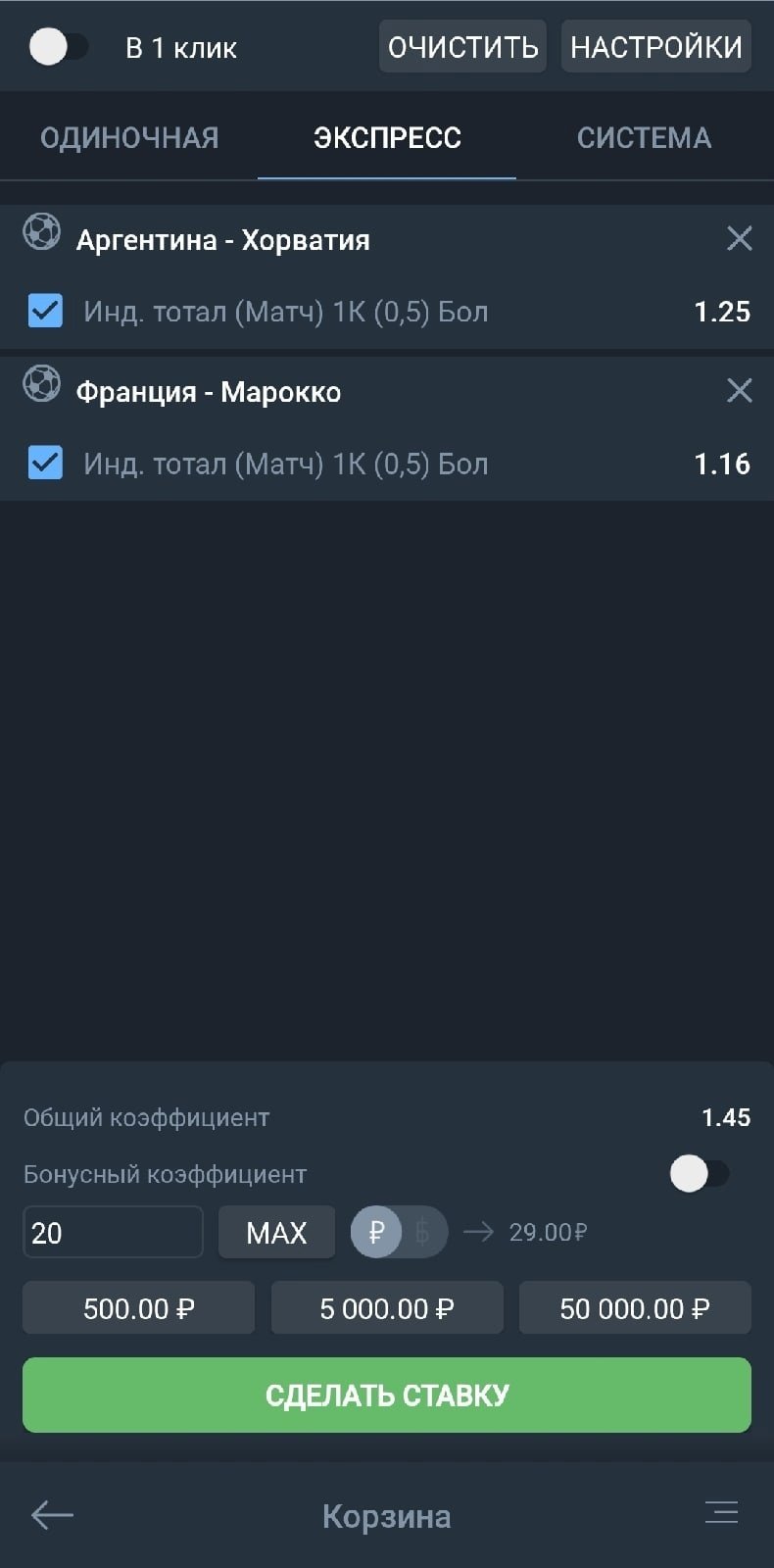The height and width of the screenshot is (1568, 774).
Task: Choose the 5 000.00 ₽ quick stake
Action: (x=387, y=1308)
